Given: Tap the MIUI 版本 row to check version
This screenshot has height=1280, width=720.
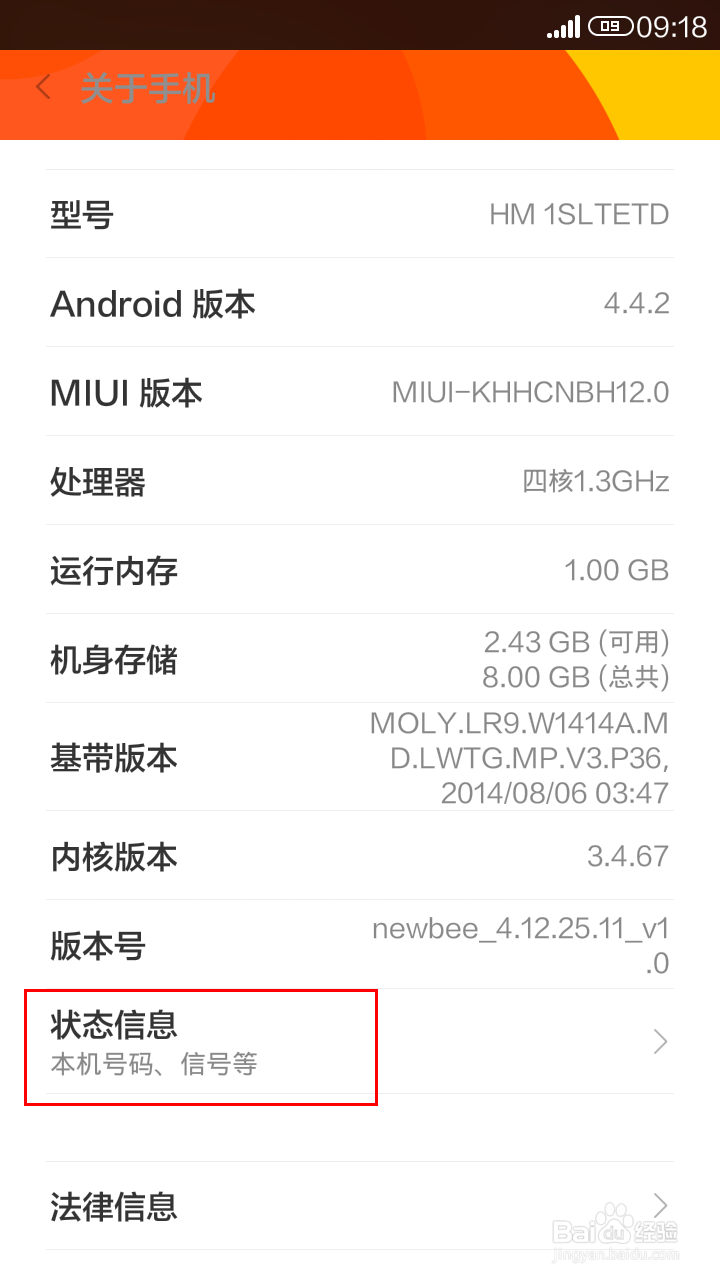Looking at the screenshot, I should (360, 393).
